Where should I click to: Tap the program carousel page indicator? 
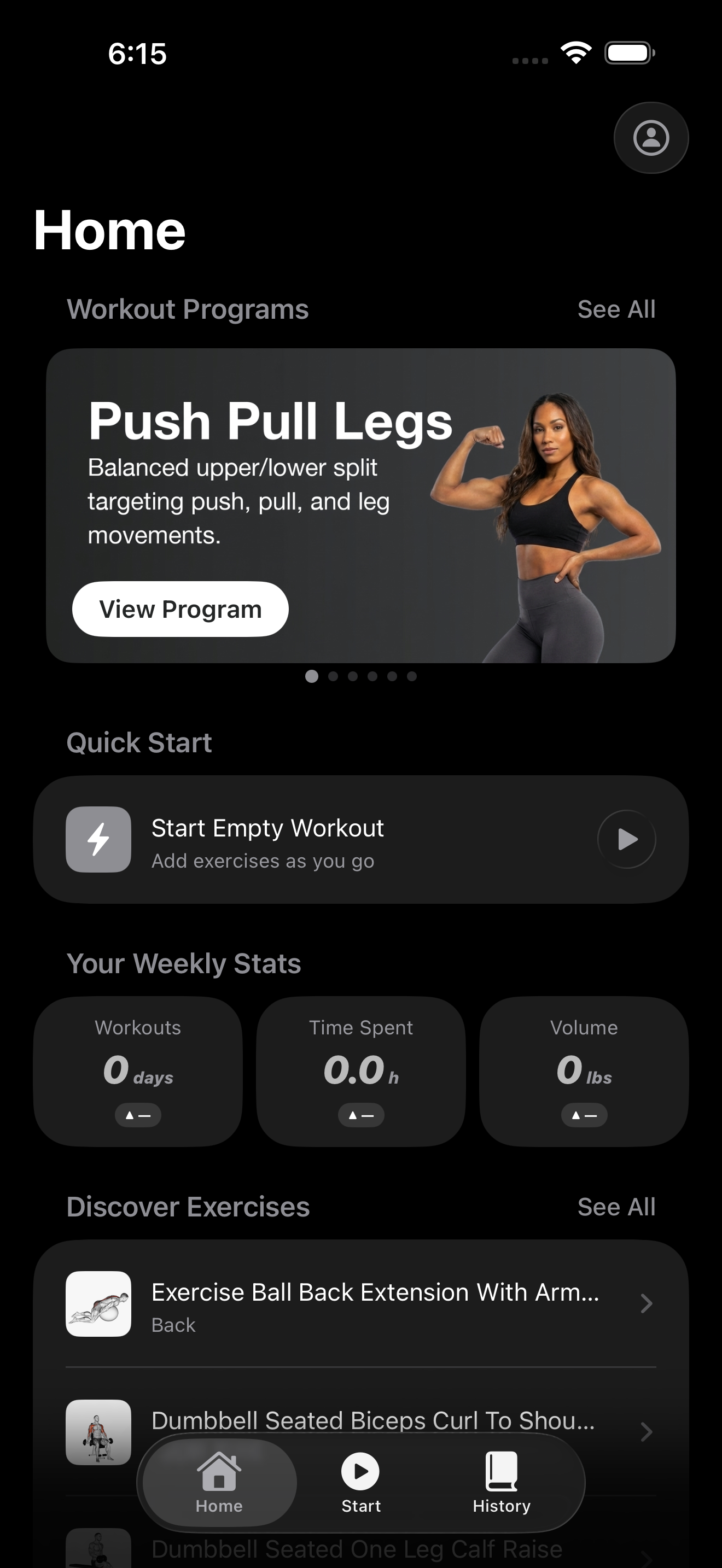[361, 676]
